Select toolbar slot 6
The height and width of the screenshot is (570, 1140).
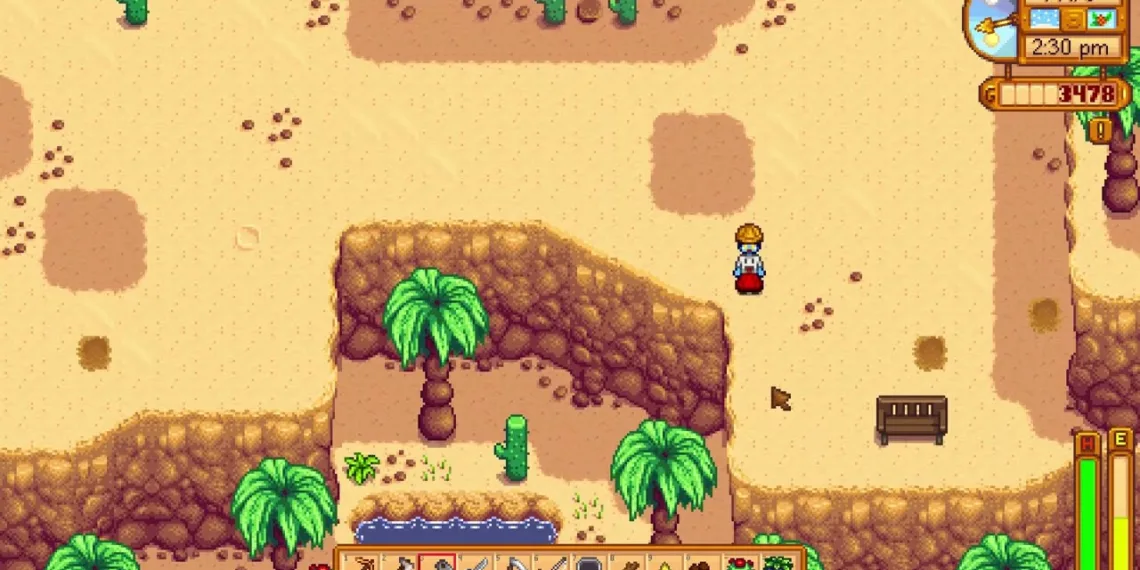click(551, 562)
